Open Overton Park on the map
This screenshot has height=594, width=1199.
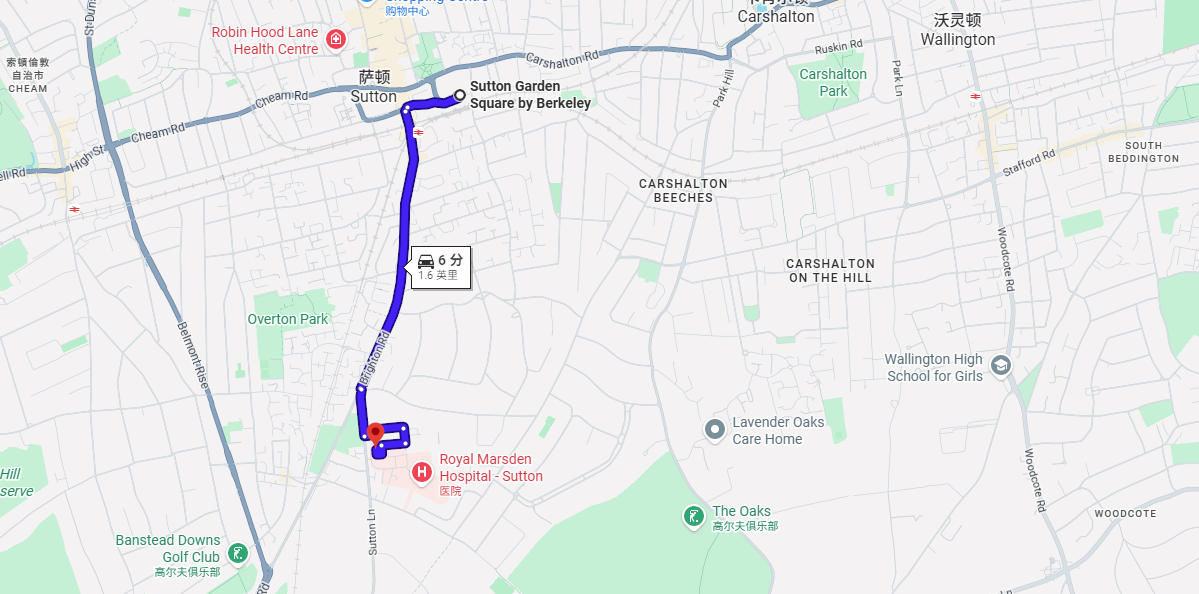[x=288, y=319]
